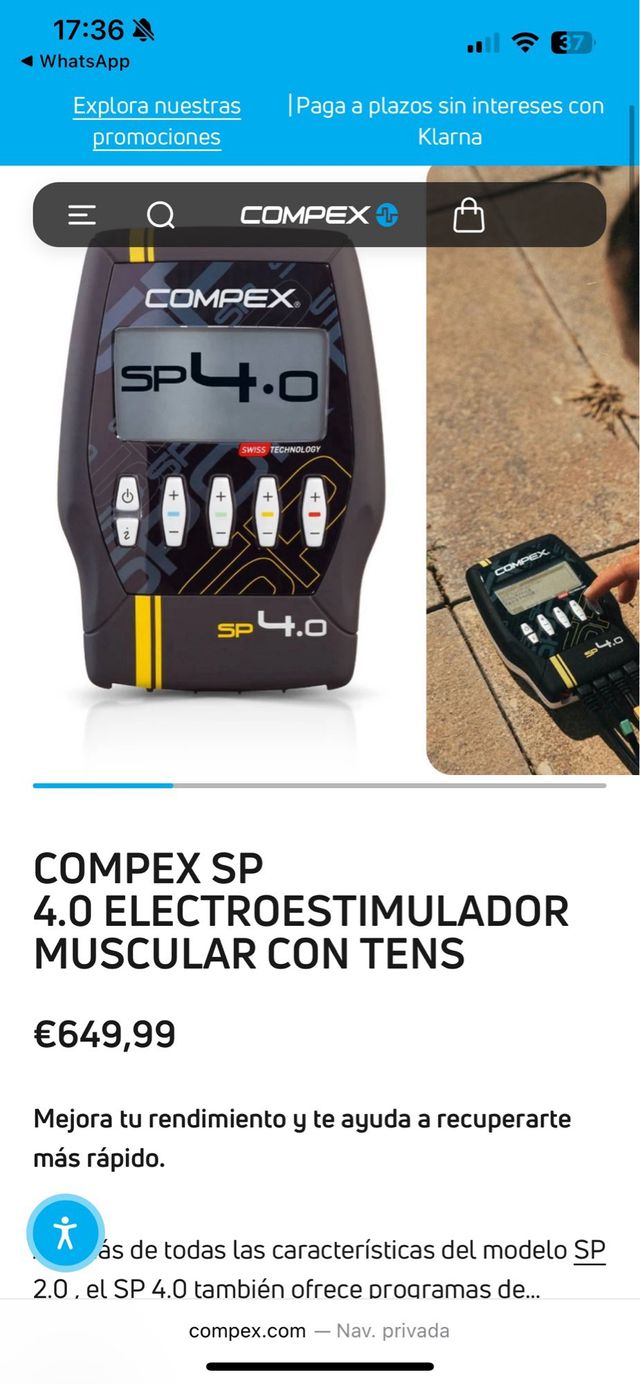640x1384 pixels.
Task: Tap the compex.com address bar
Action: [319, 1331]
